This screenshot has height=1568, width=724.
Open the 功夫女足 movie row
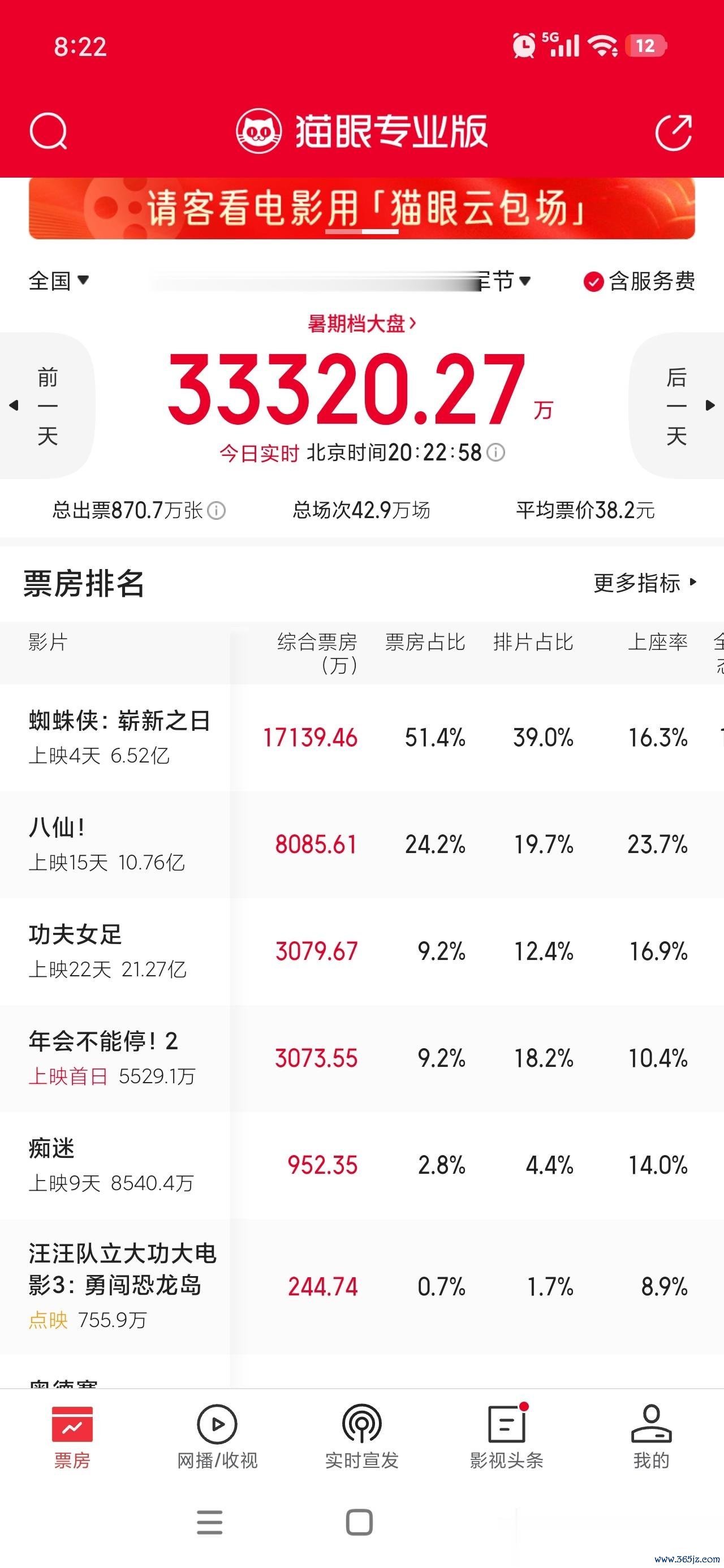click(x=361, y=951)
